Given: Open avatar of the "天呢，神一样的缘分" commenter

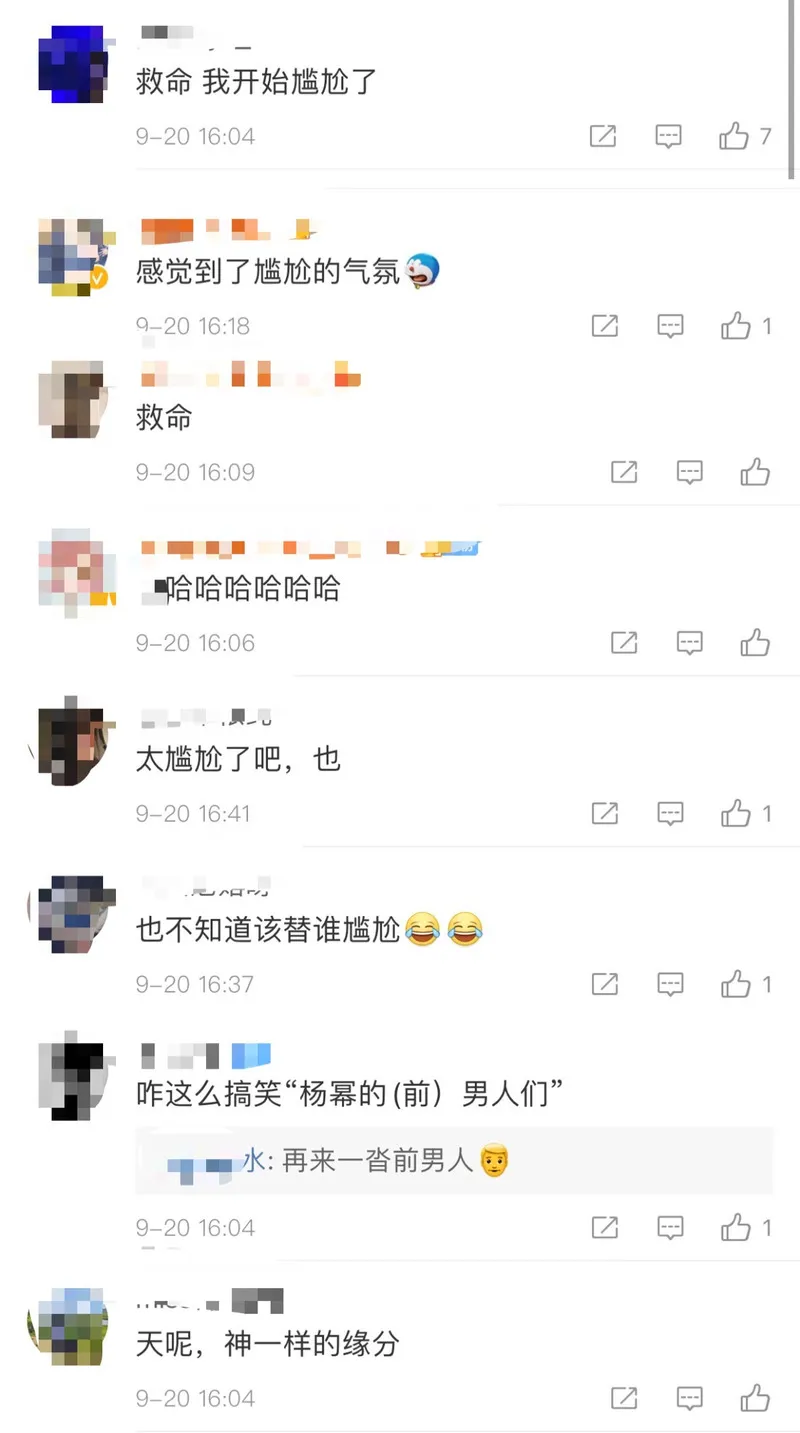Looking at the screenshot, I should point(67,1327).
